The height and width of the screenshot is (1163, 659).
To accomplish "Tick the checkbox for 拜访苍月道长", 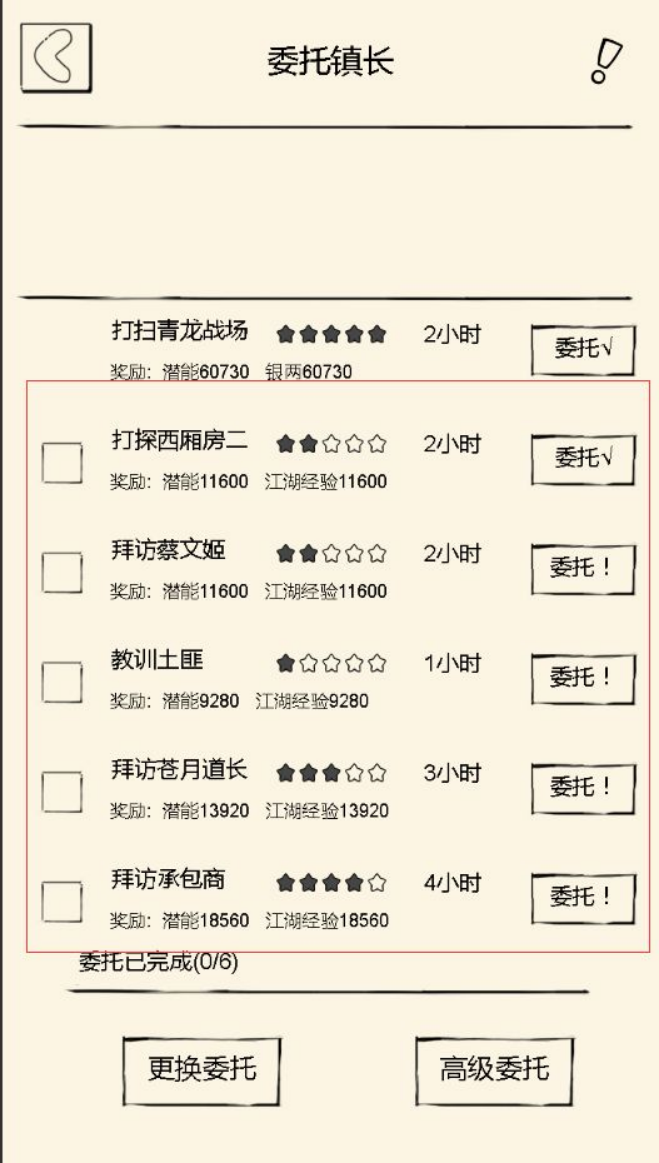I will tap(62, 792).
